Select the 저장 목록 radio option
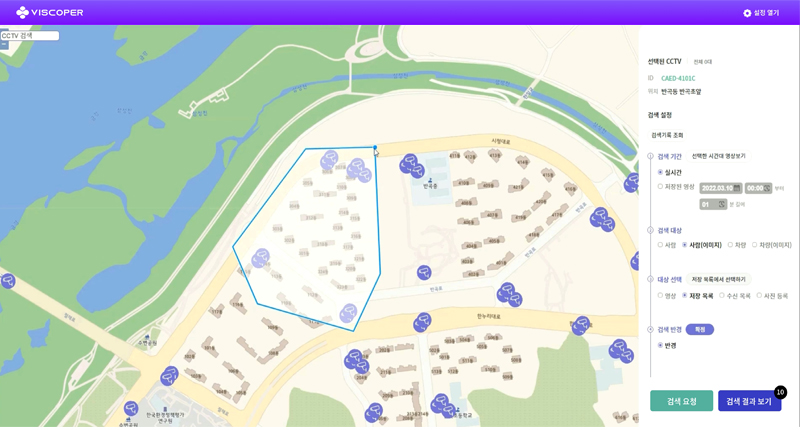Image resolution: width=800 pixels, height=430 pixels. (685, 296)
